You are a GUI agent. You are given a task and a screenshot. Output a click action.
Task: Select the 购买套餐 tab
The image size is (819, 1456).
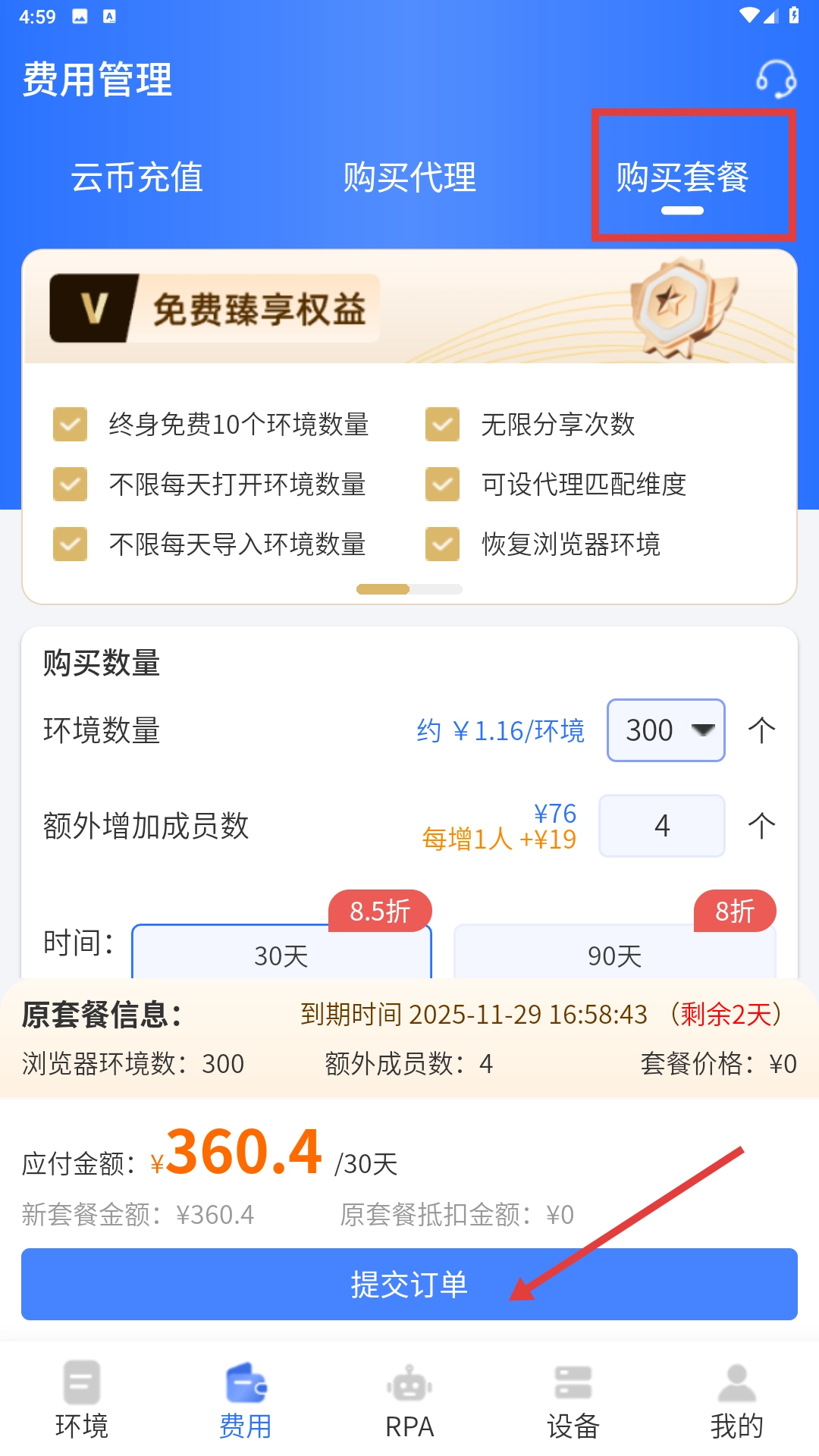click(x=682, y=177)
